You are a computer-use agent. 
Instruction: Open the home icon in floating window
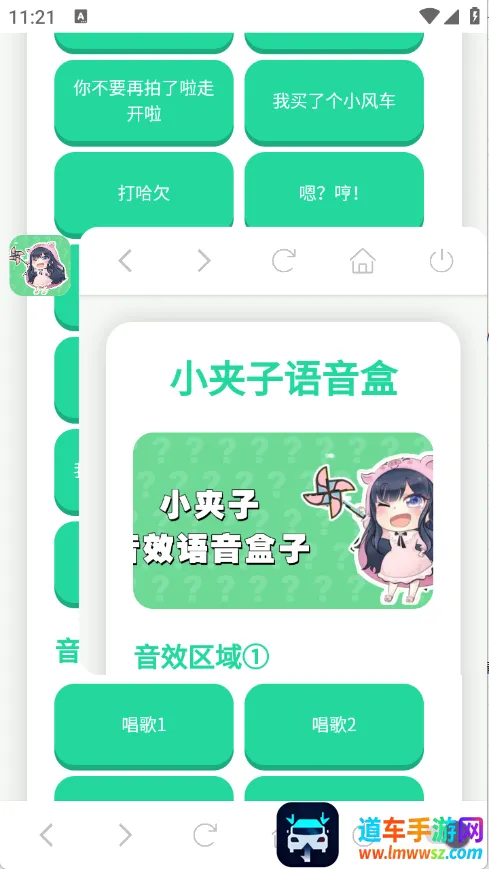(x=363, y=260)
